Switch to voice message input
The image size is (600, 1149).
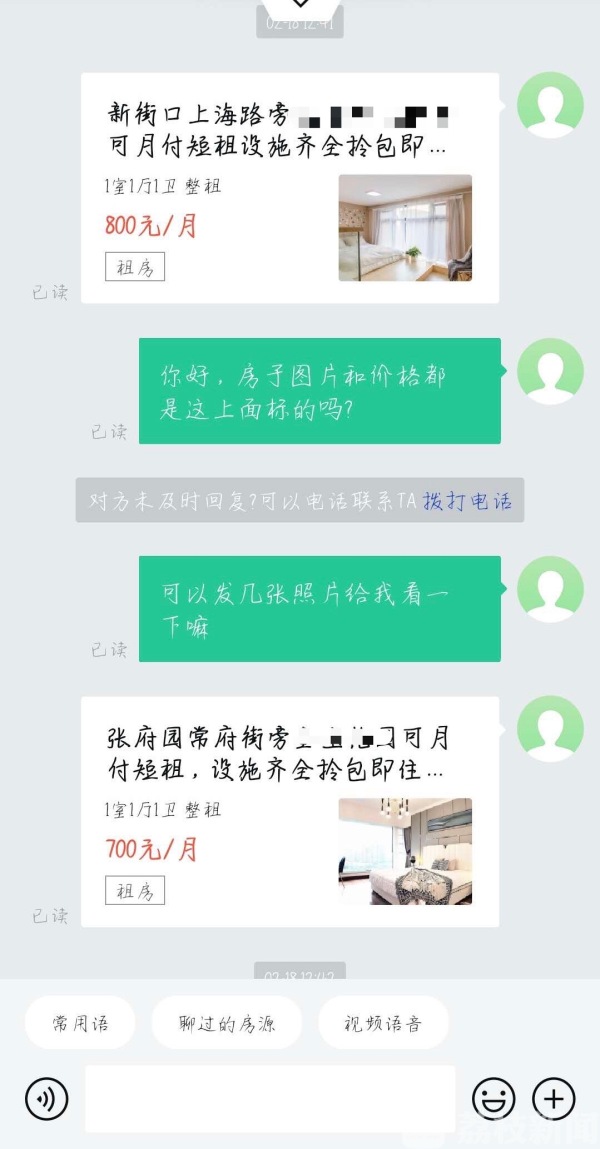pyautogui.click(x=46, y=1099)
